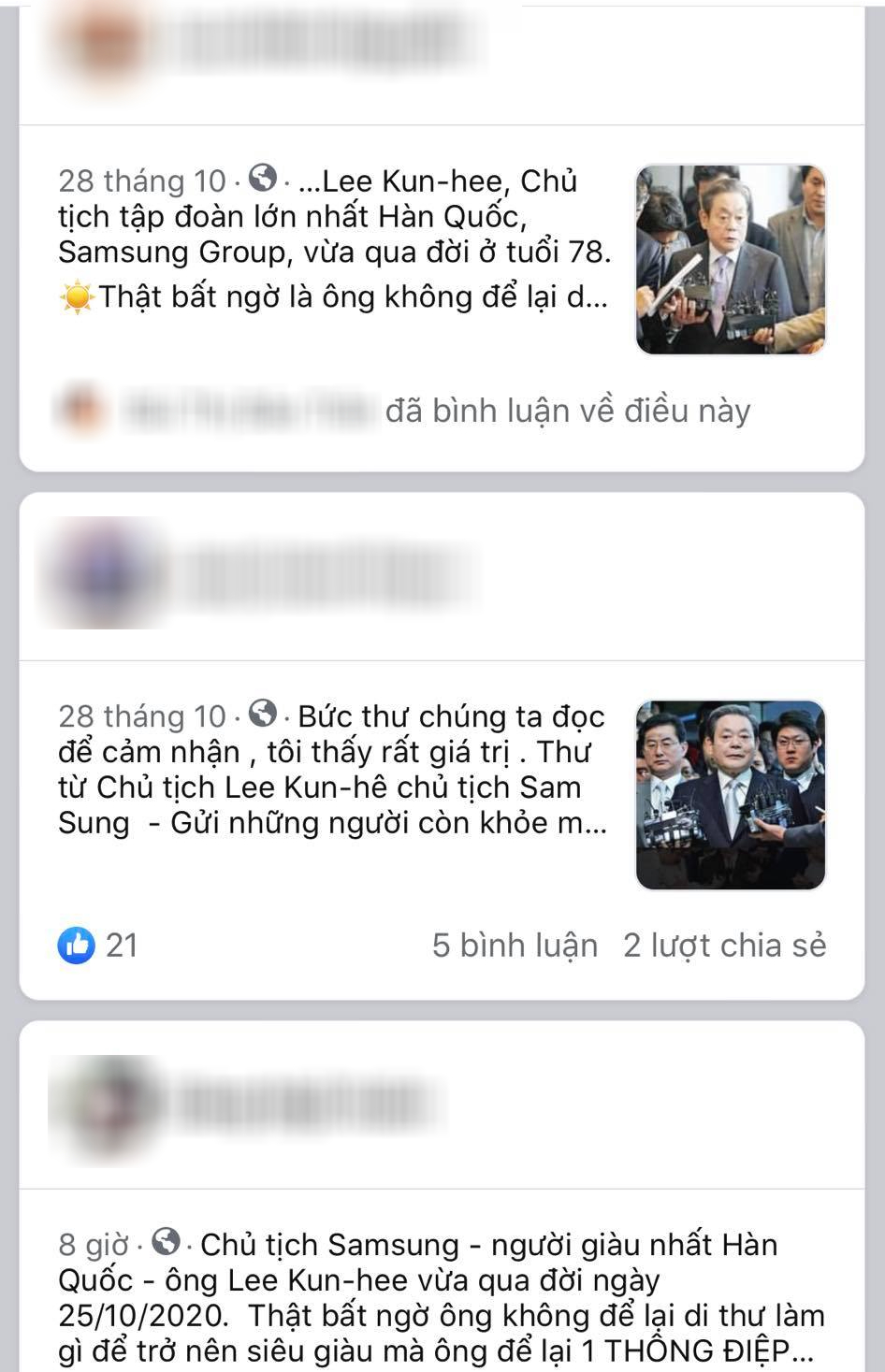
Task: Open the 5 bình luận comments
Action: [515, 946]
